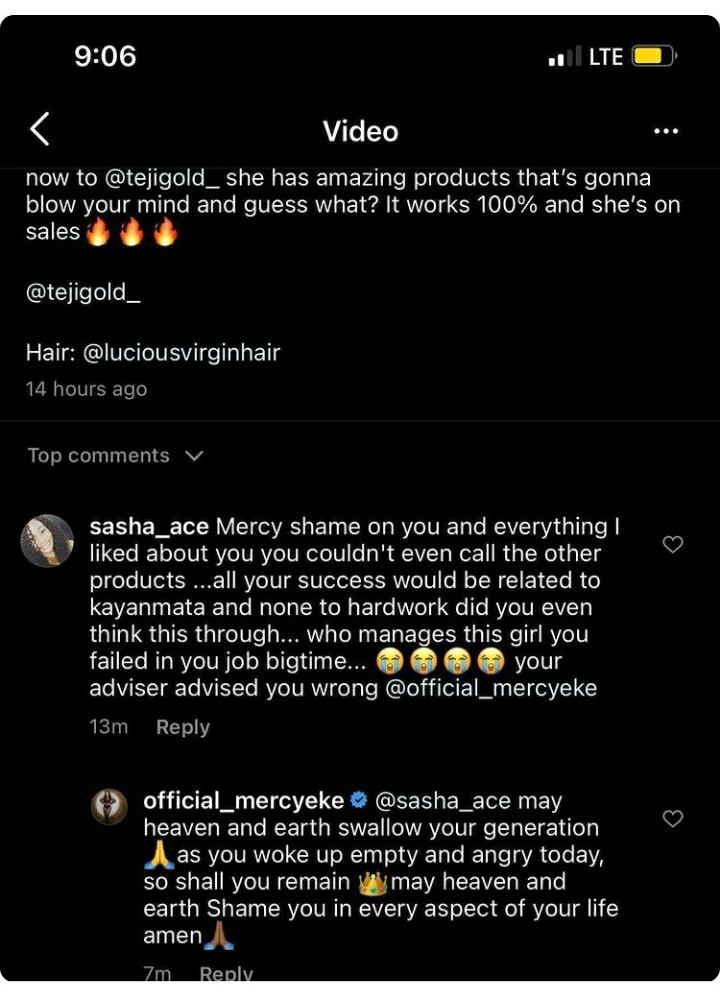Visit the @luciousvirginhair hair profile
The image size is (720, 985).
tap(181, 352)
